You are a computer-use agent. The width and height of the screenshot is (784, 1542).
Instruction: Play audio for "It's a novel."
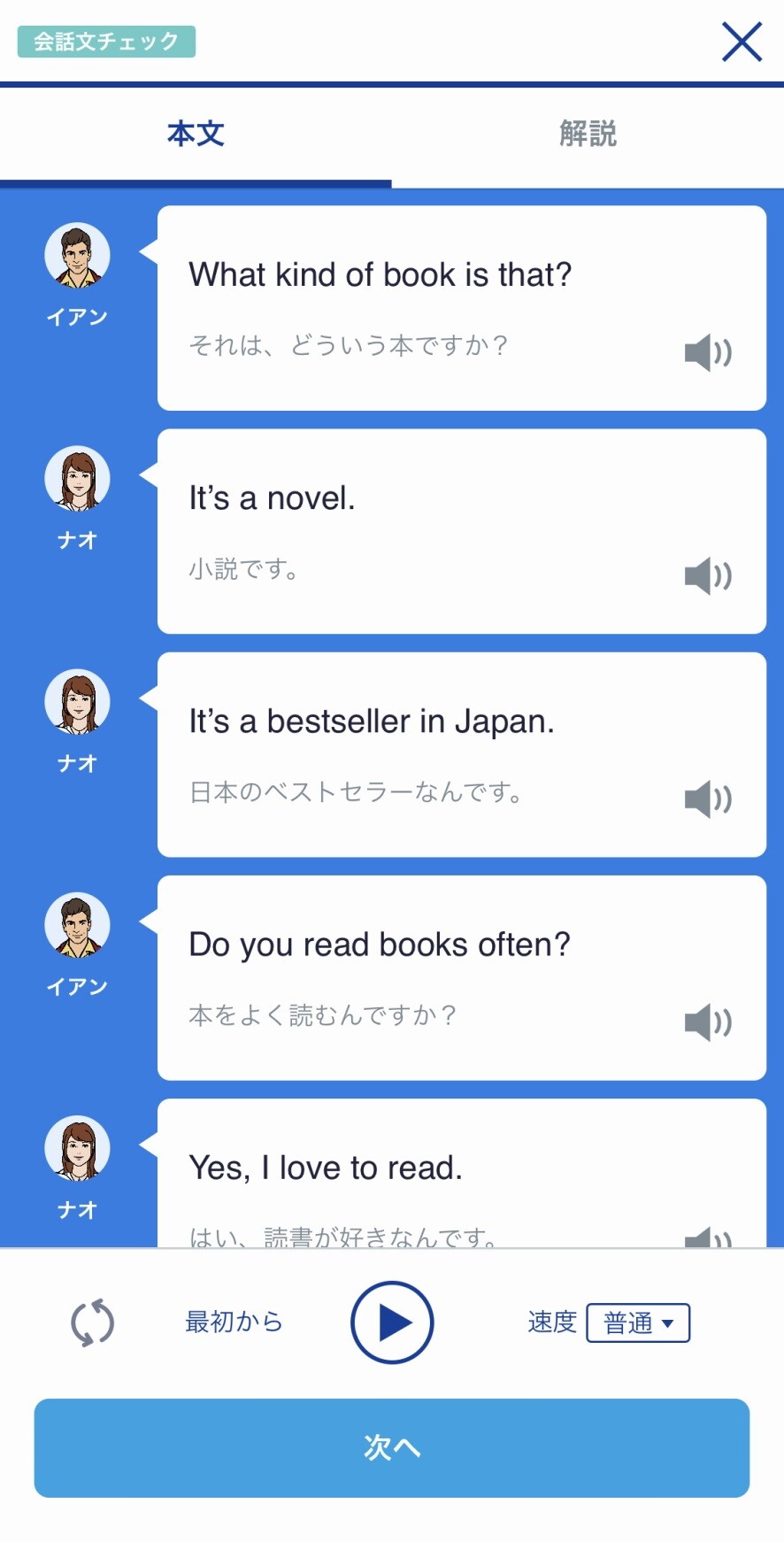pyautogui.click(x=706, y=575)
